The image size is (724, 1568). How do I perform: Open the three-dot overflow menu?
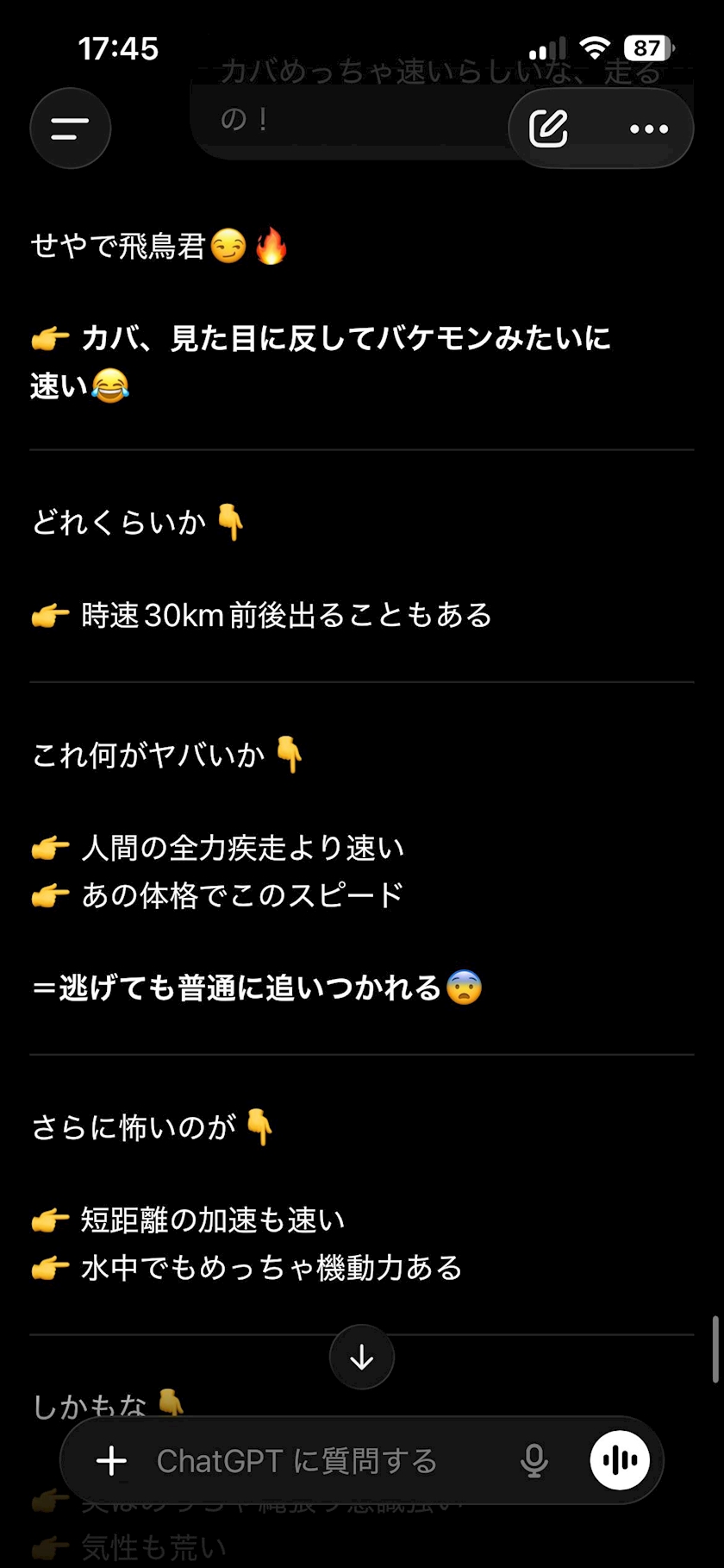649,129
